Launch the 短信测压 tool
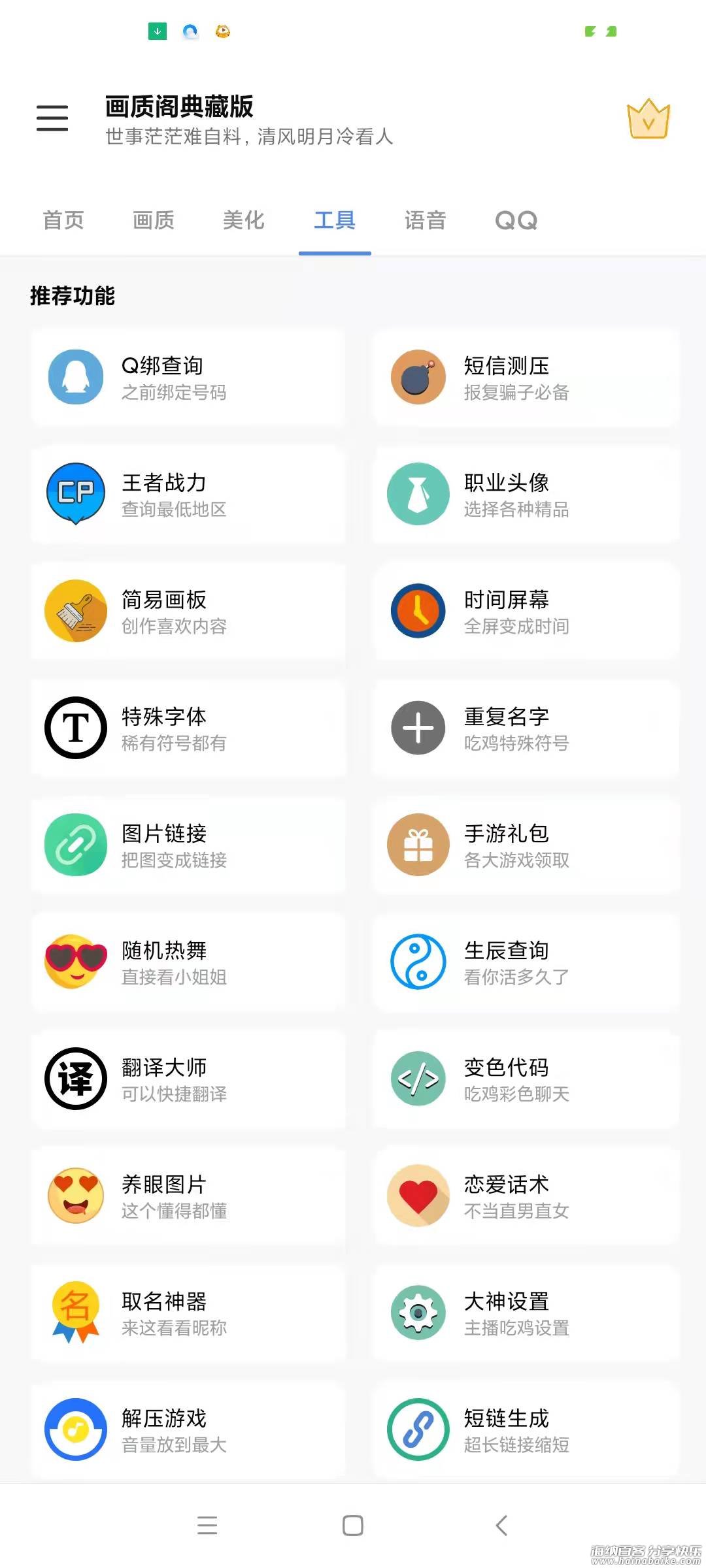The image size is (706, 1568). 526,378
